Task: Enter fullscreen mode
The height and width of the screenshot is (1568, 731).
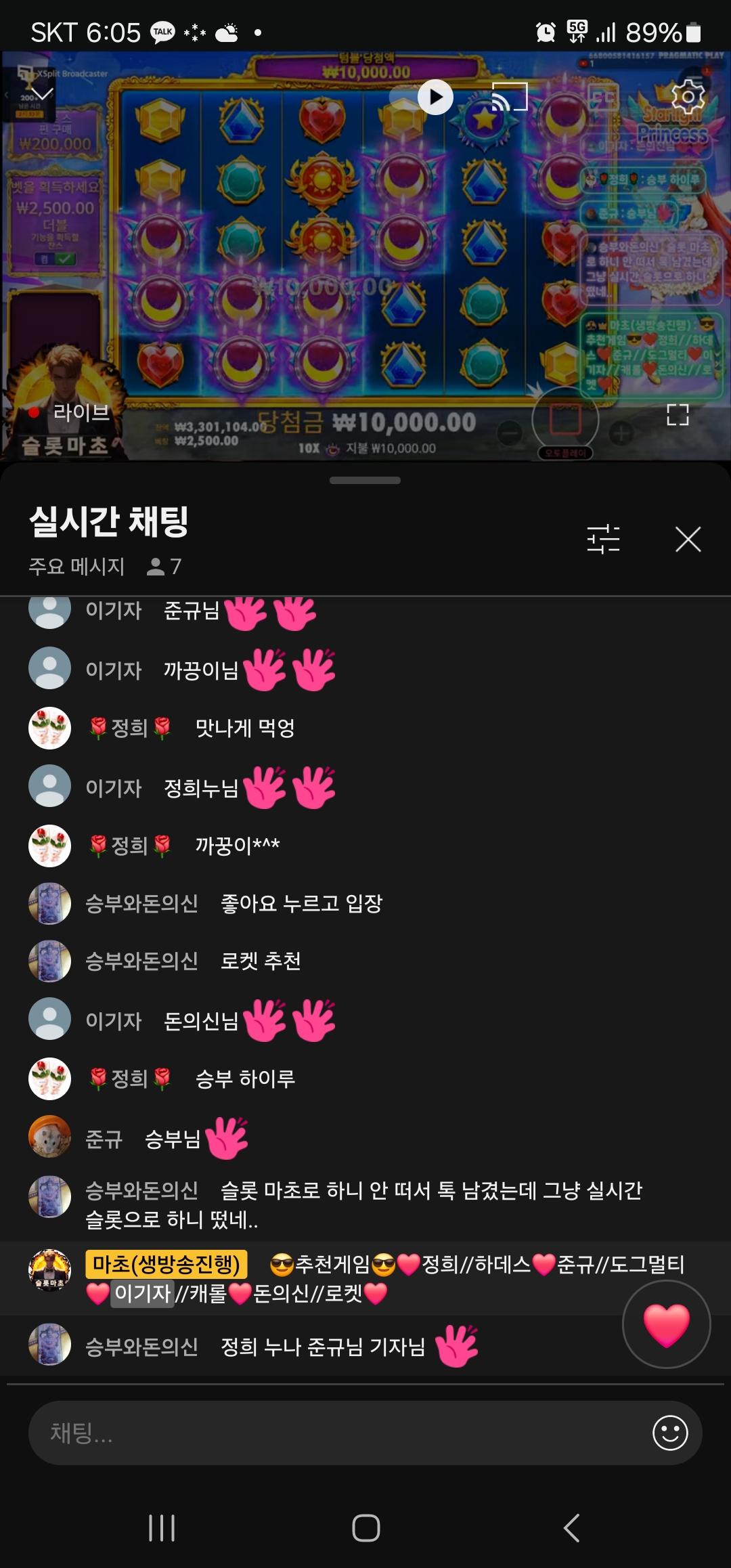Action: 678,415
